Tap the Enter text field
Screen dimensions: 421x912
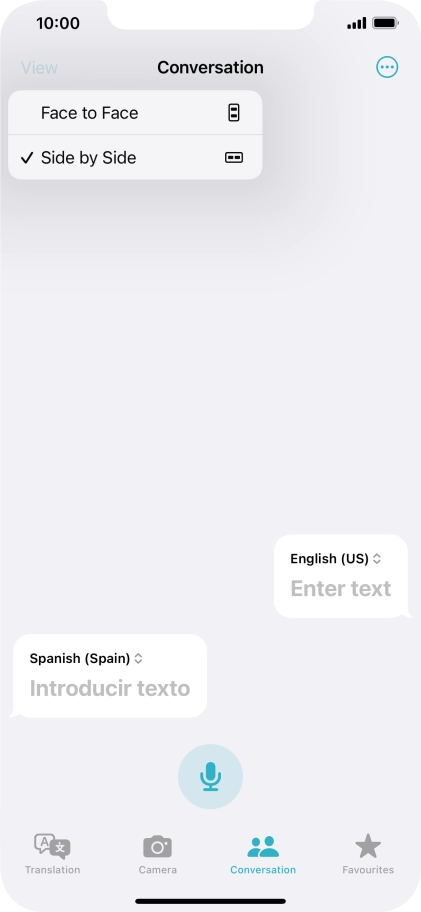pos(341,589)
